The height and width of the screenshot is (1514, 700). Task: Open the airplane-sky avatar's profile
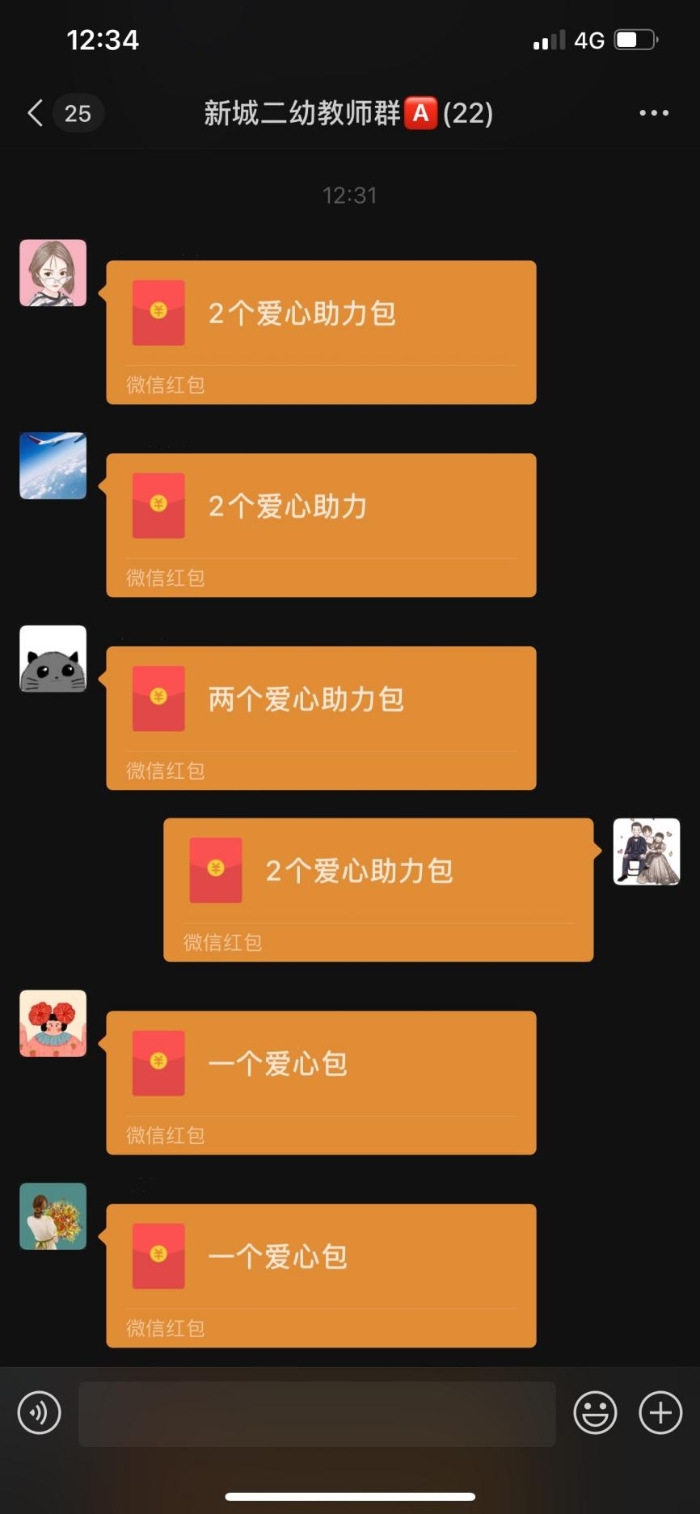click(x=53, y=466)
